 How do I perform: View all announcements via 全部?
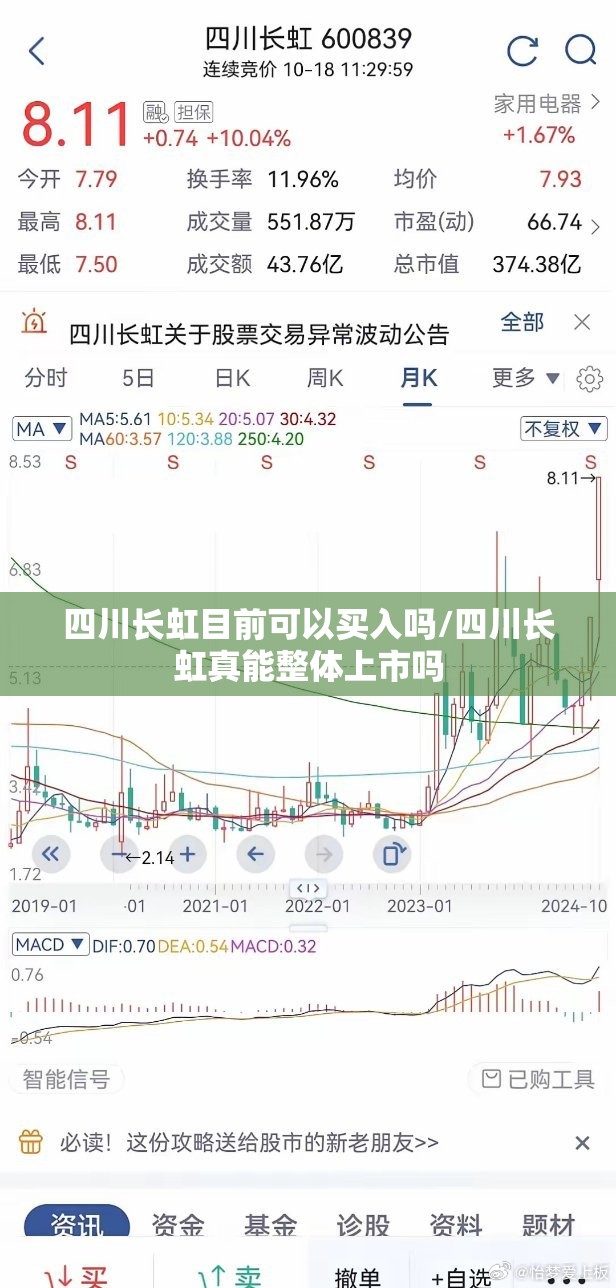522,322
